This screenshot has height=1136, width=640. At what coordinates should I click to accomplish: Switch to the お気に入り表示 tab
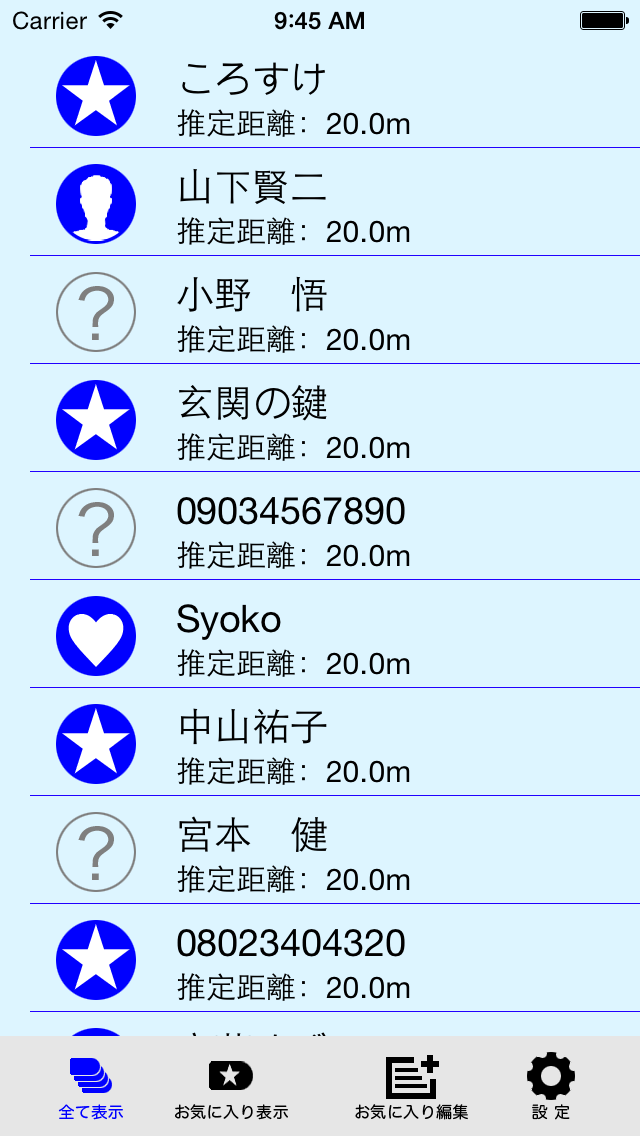[x=231, y=1087]
